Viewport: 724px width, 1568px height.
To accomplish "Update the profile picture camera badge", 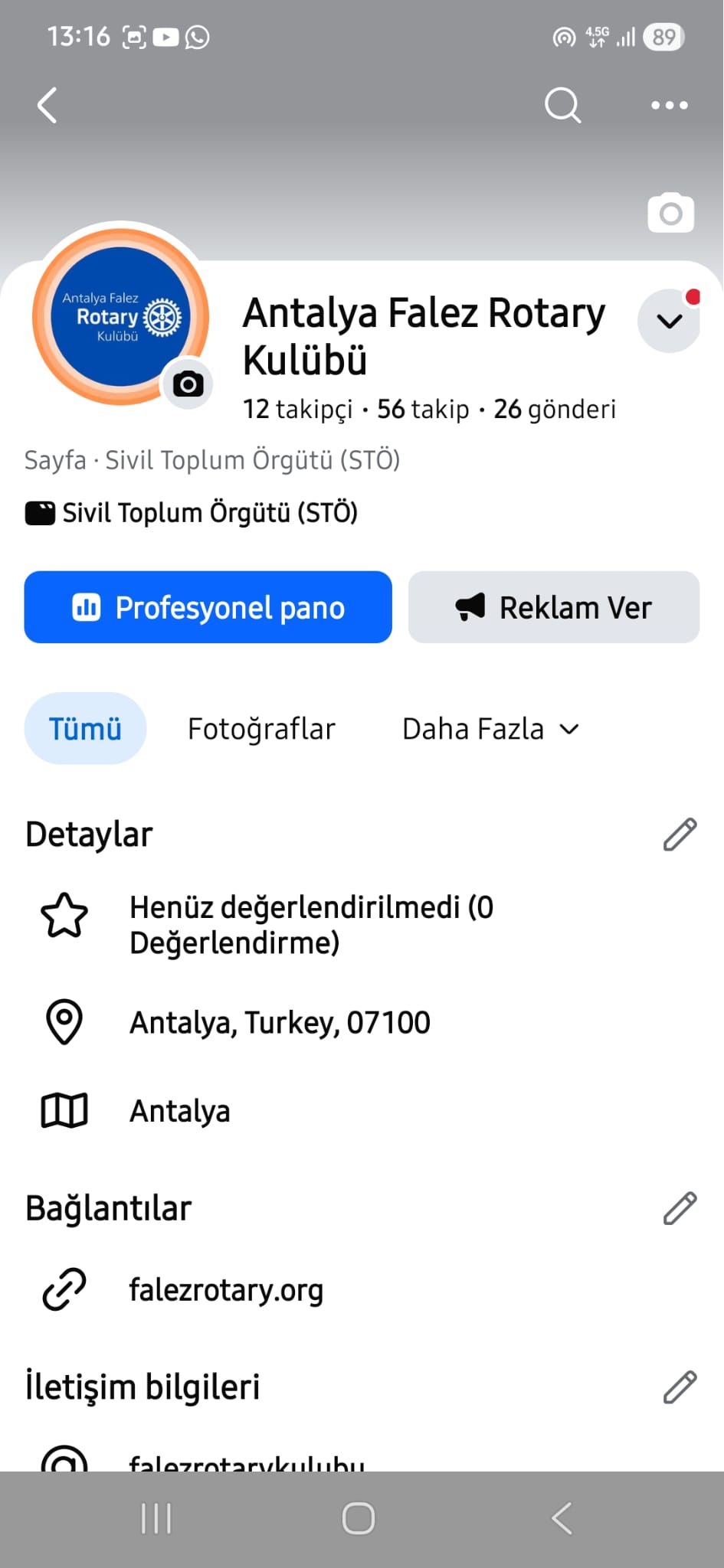I will point(188,384).
